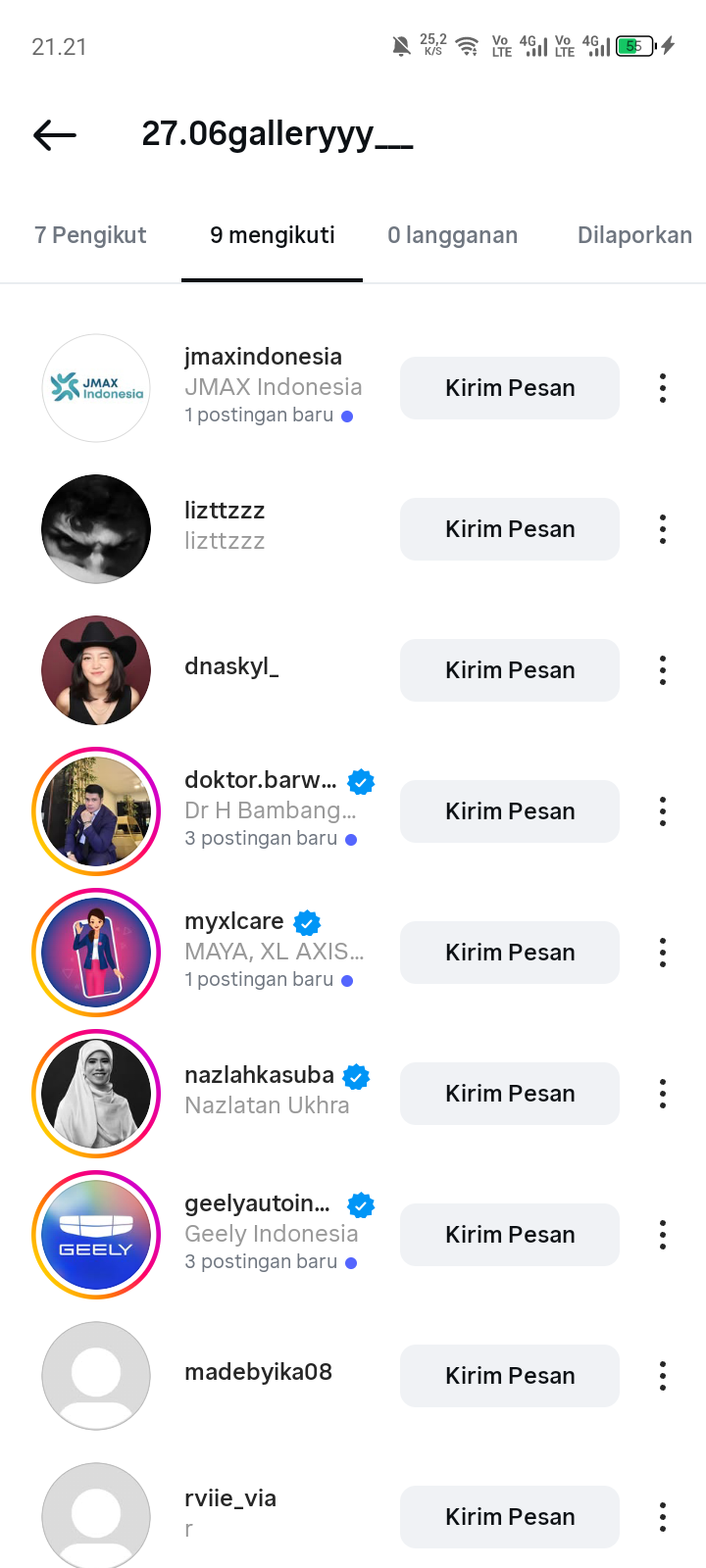
Task: Open more options for jmaxindonesia
Action: (663, 388)
